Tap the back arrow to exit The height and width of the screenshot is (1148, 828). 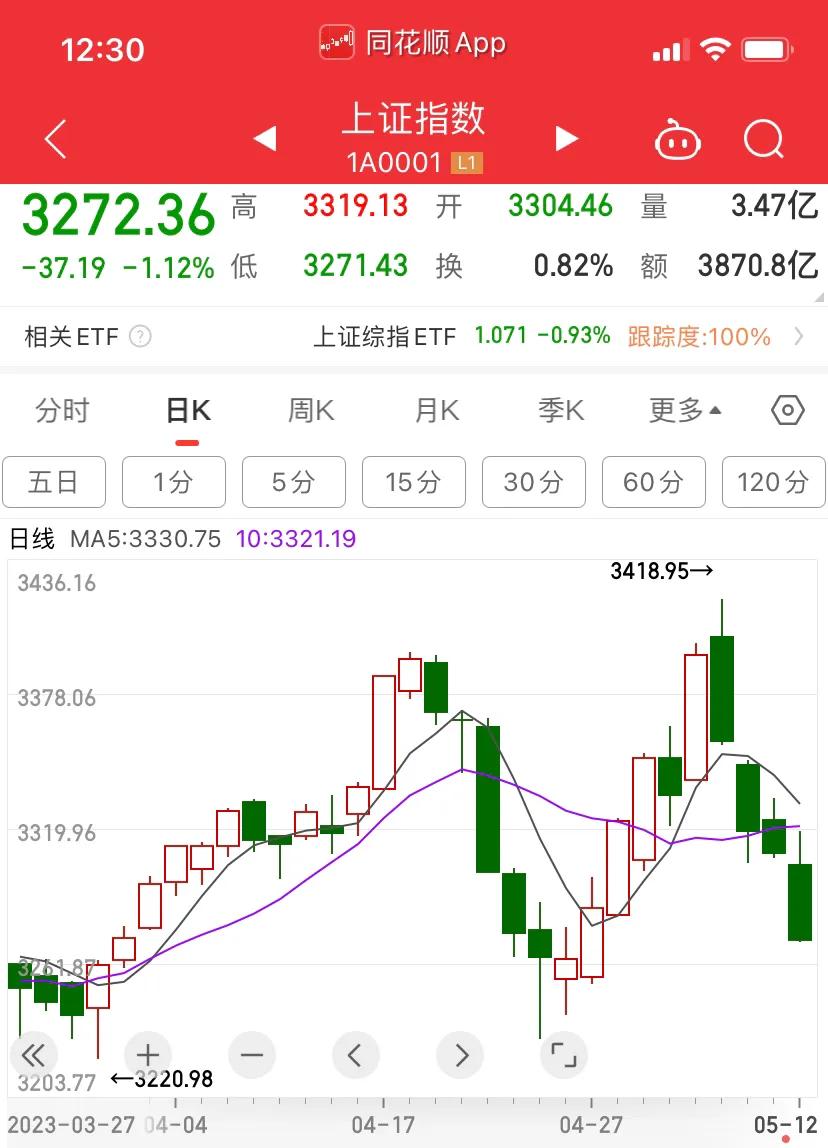[x=55, y=139]
